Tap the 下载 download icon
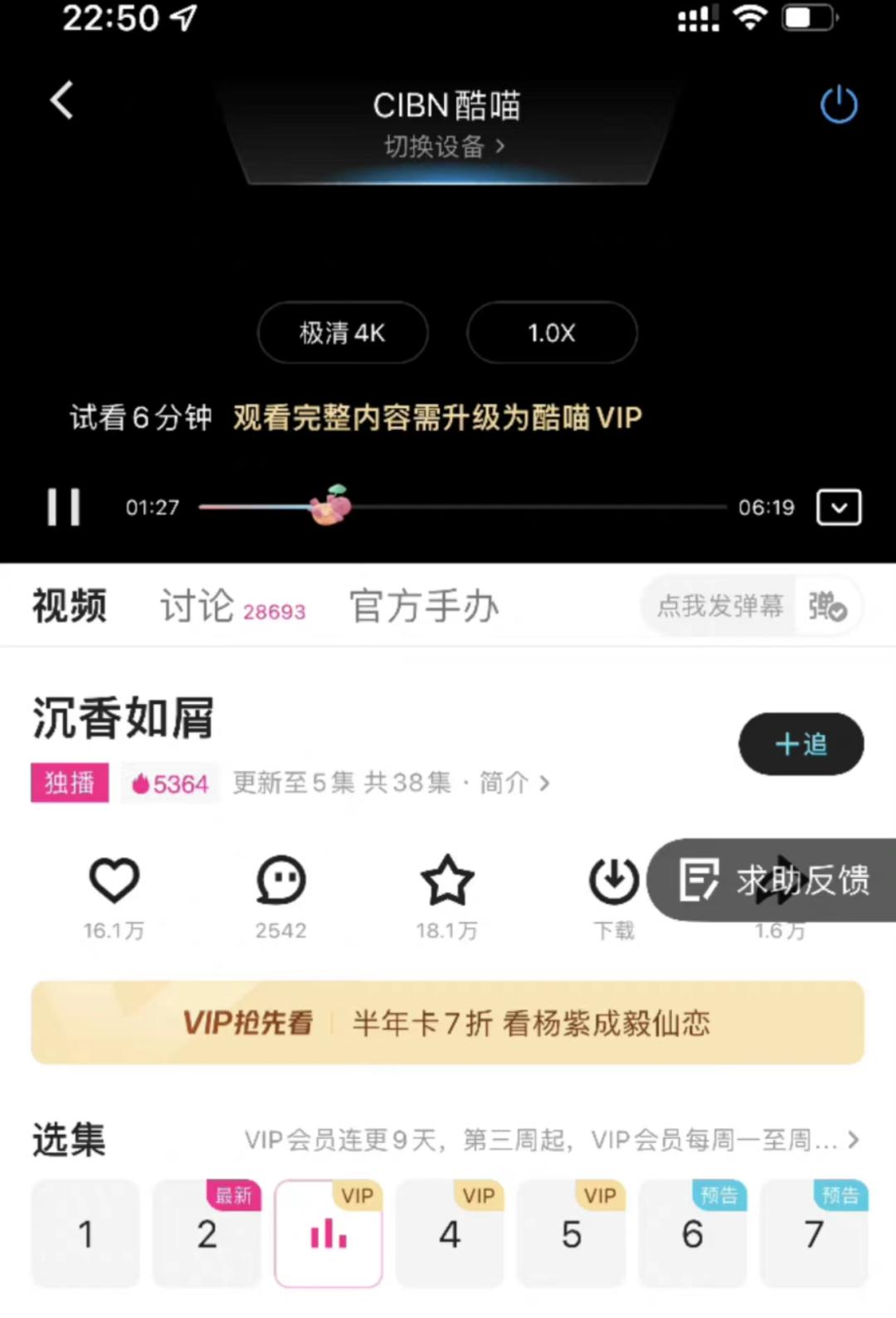The width and height of the screenshot is (896, 1318). coord(612,880)
